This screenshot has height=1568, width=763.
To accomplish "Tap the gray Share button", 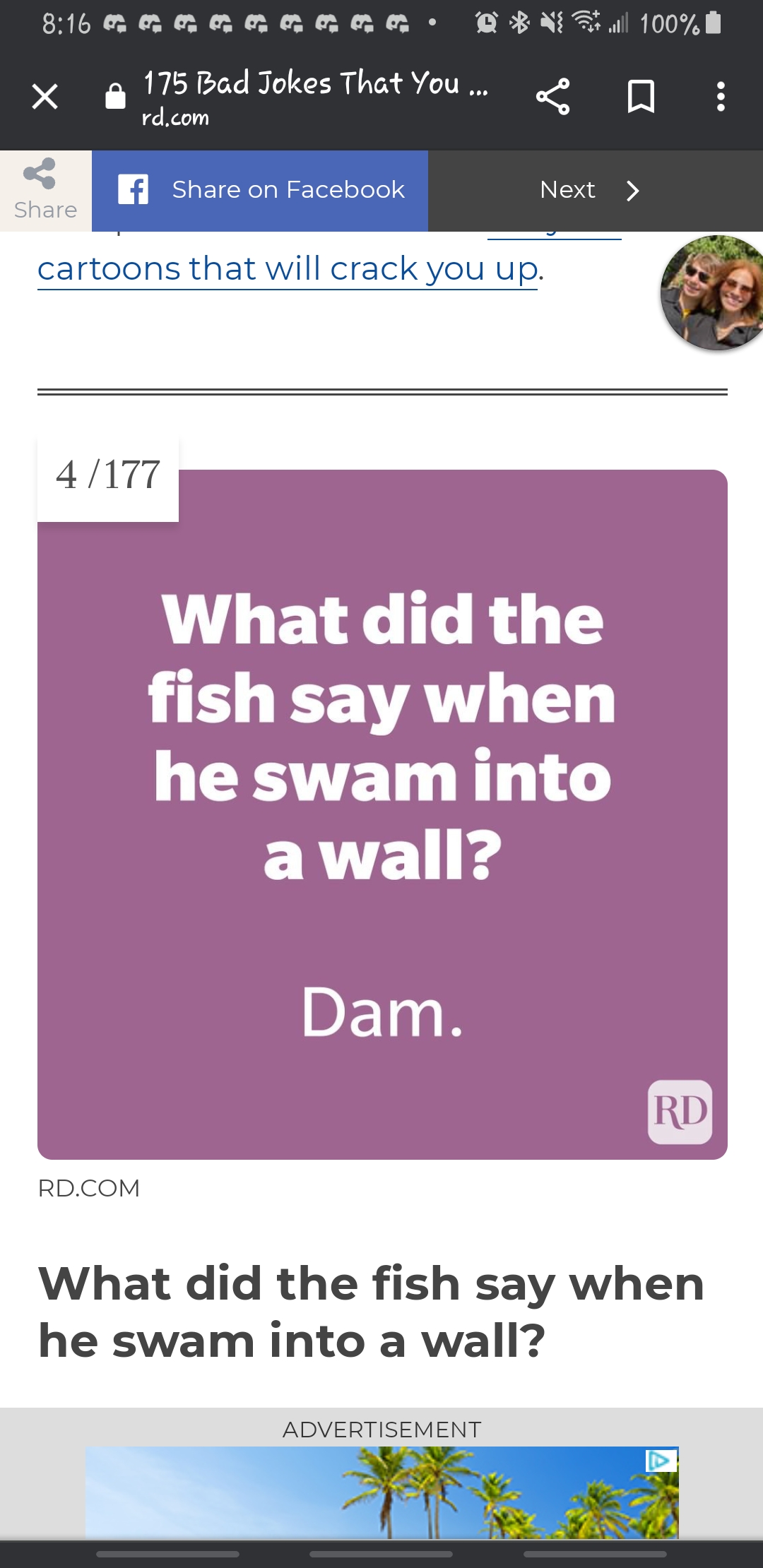I will point(45,191).
